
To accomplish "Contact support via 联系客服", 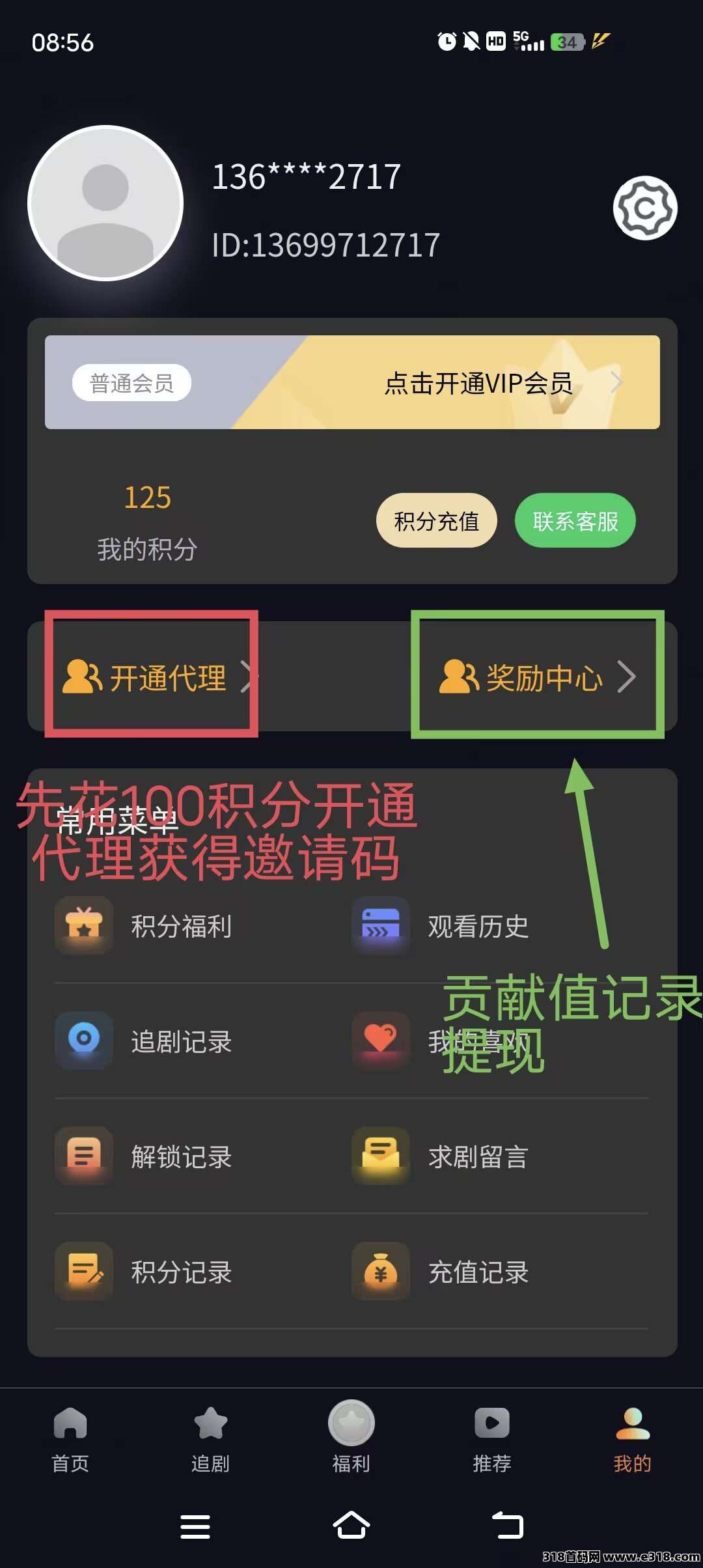I will 575,521.
